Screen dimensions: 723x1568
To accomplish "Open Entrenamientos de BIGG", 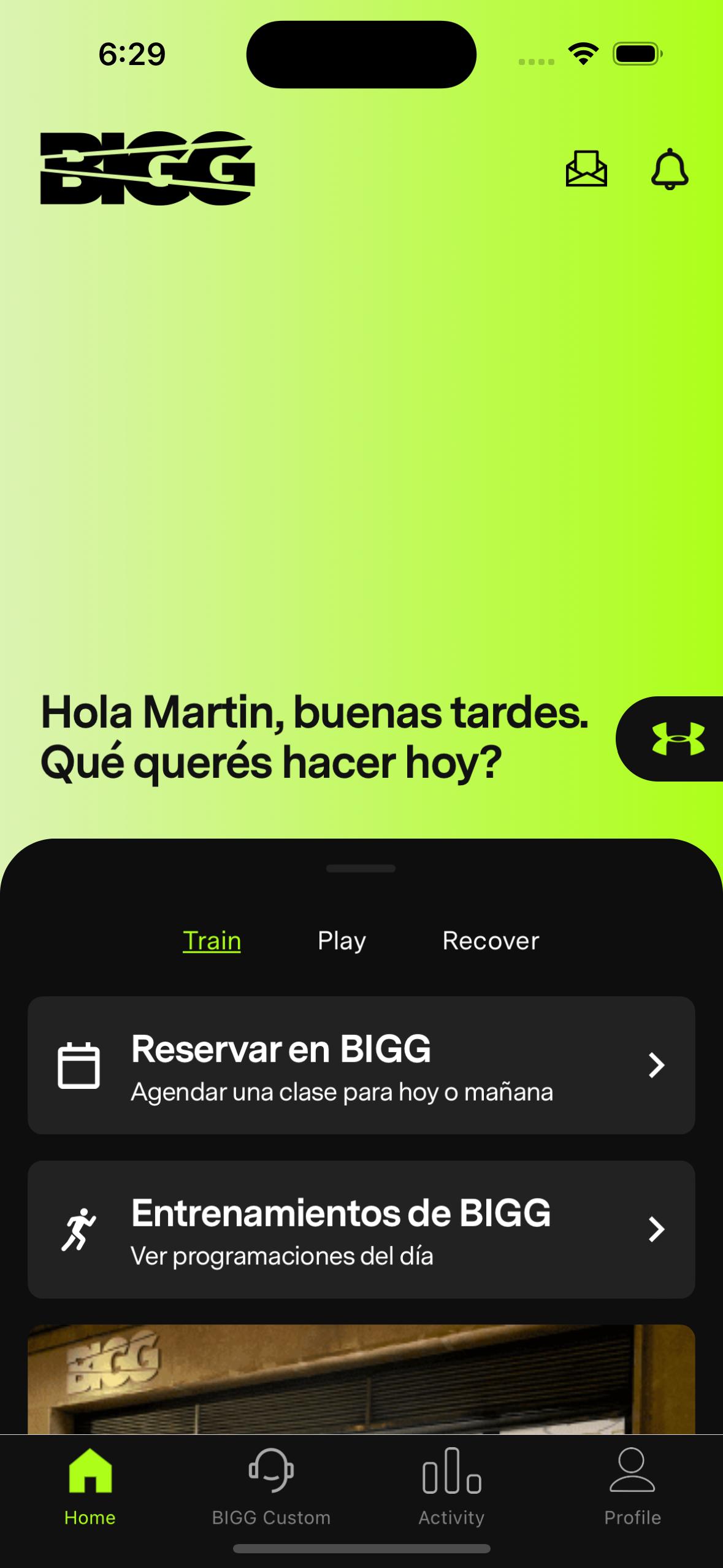I will 361,1229.
